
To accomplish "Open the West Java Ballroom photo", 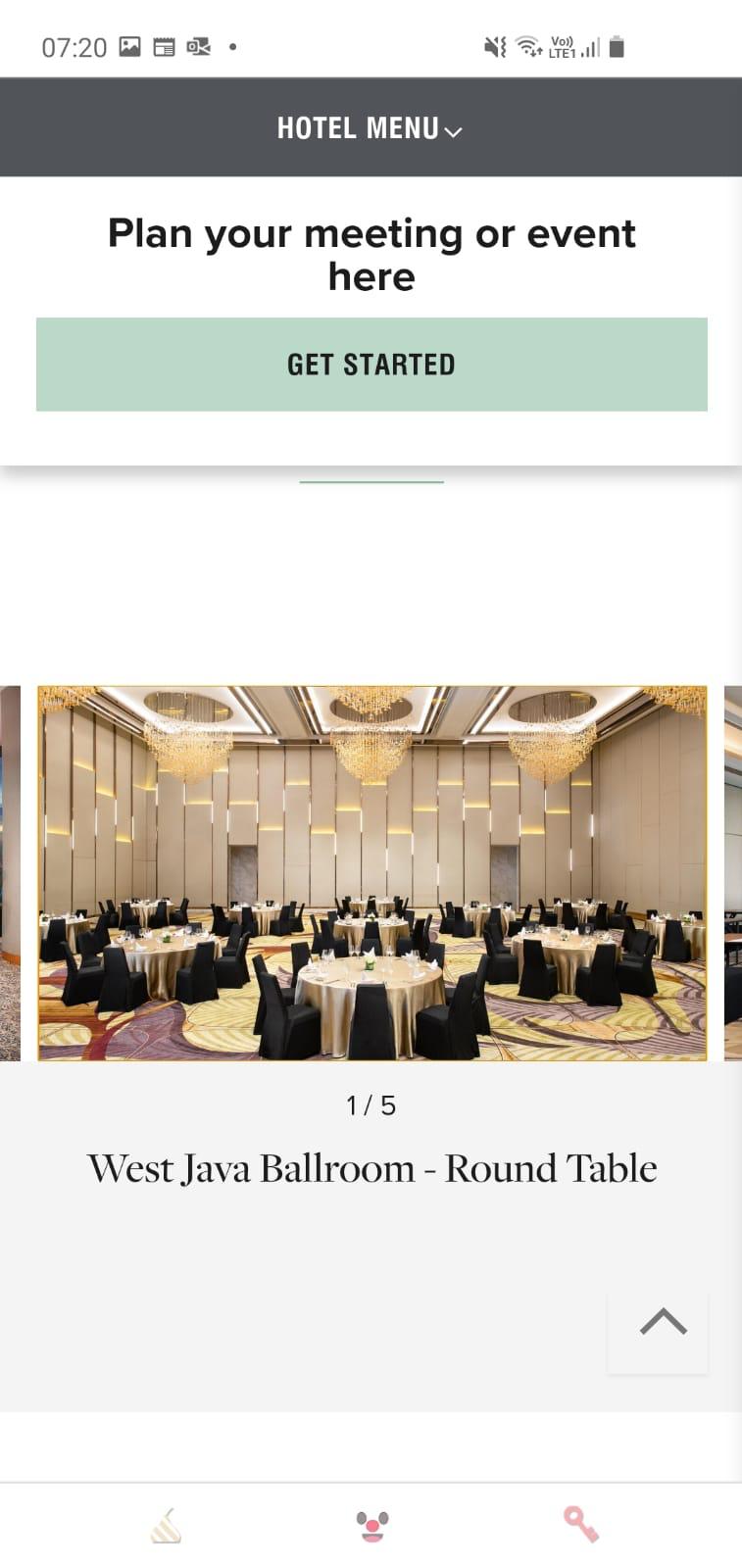I will tap(371, 873).
